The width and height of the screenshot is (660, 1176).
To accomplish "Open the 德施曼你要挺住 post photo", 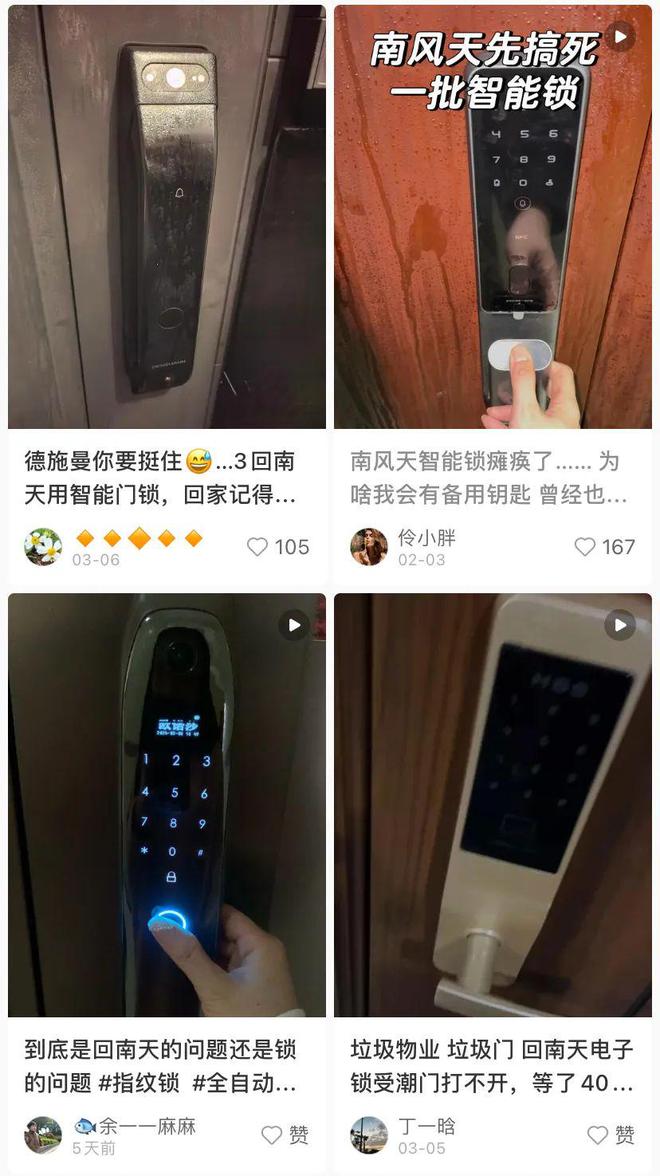I will click(x=167, y=216).
